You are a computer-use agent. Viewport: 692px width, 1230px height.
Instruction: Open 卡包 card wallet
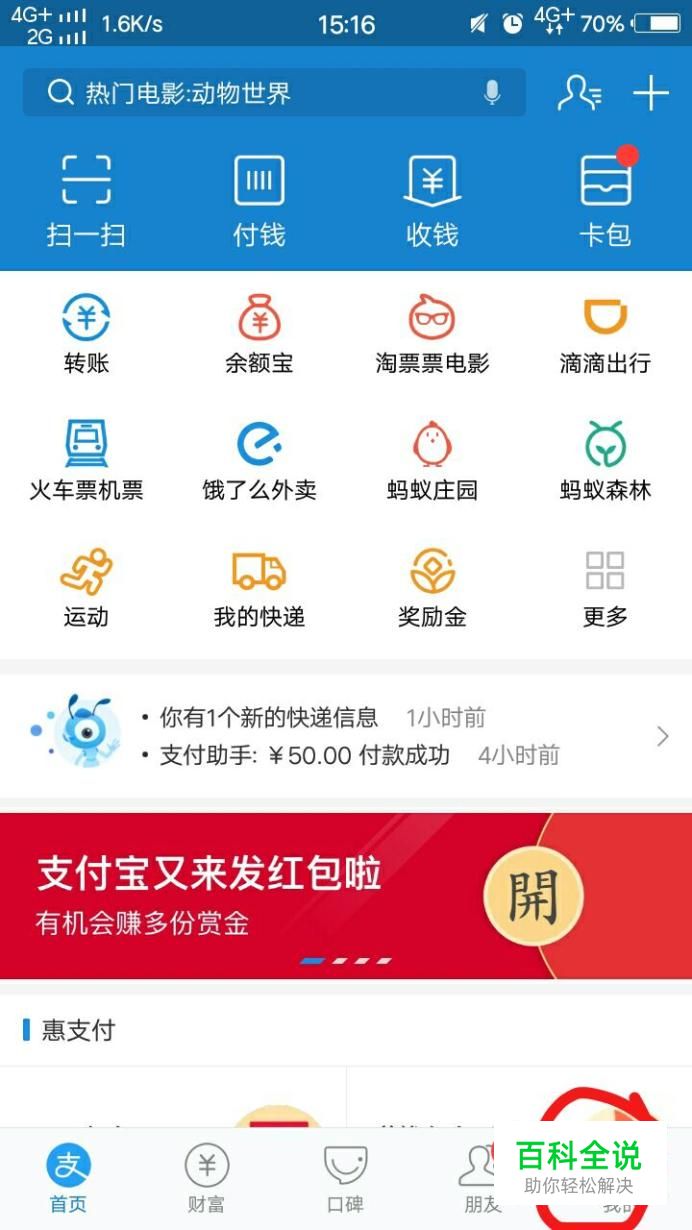click(605, 200)
